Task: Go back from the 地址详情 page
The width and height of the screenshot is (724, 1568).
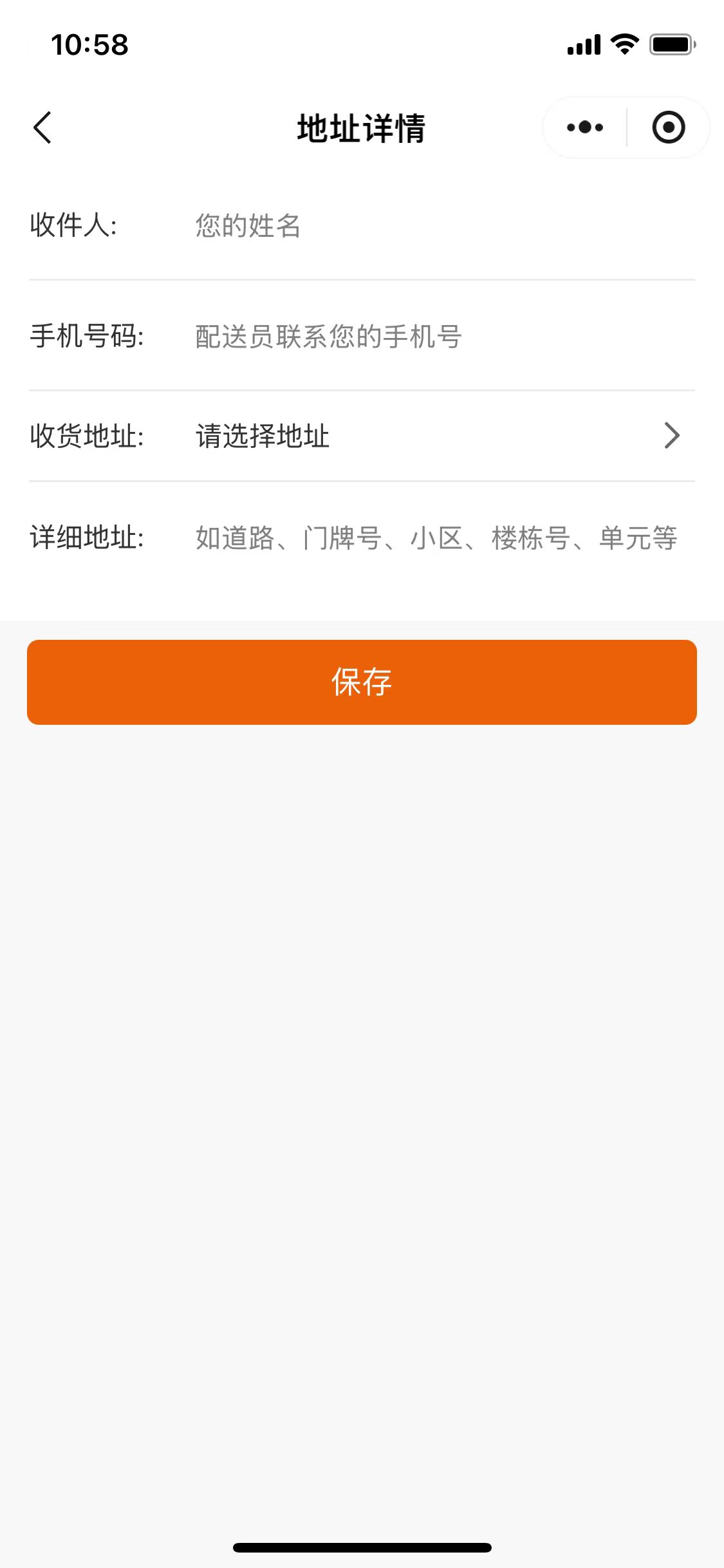Action: click(42, 127)
